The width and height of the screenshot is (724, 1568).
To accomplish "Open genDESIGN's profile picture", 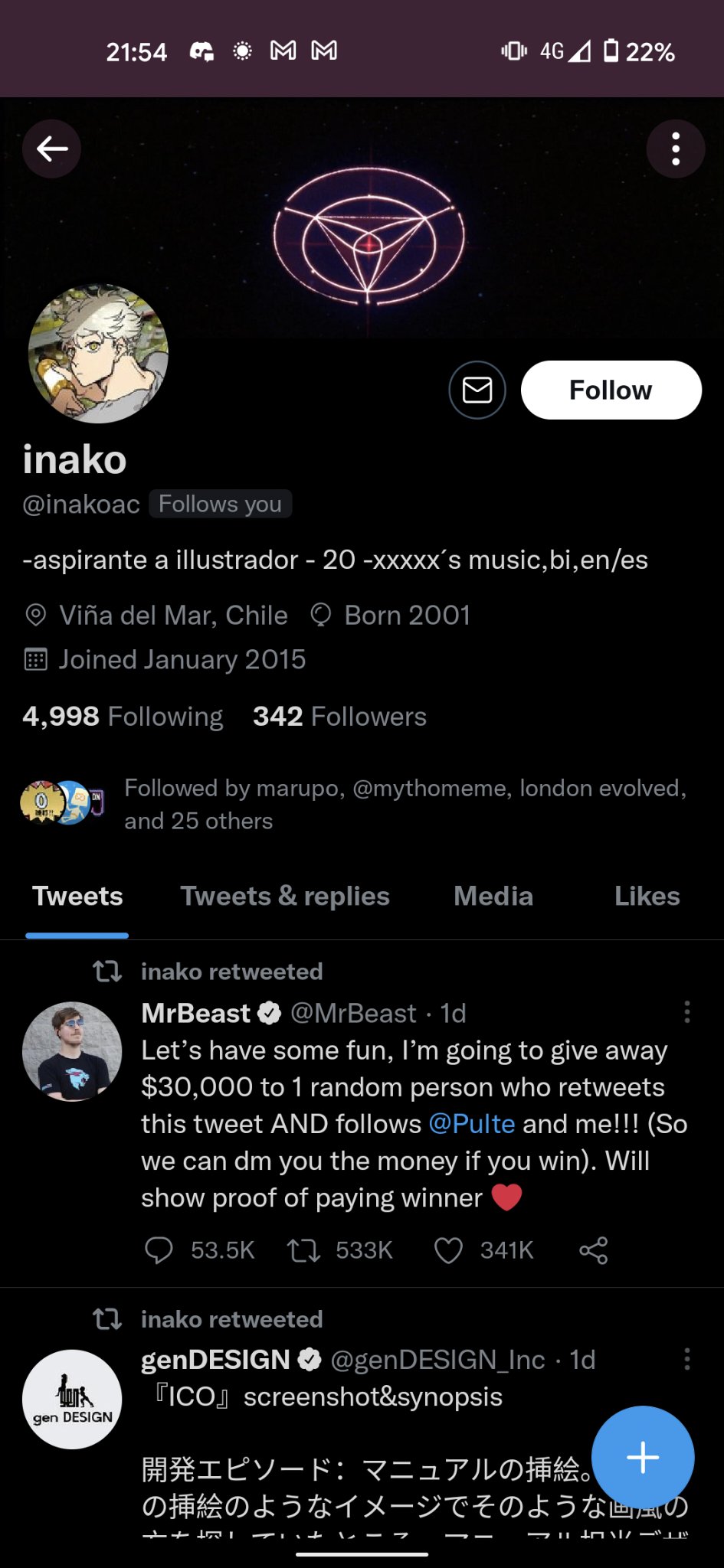I will (72, 1399).
